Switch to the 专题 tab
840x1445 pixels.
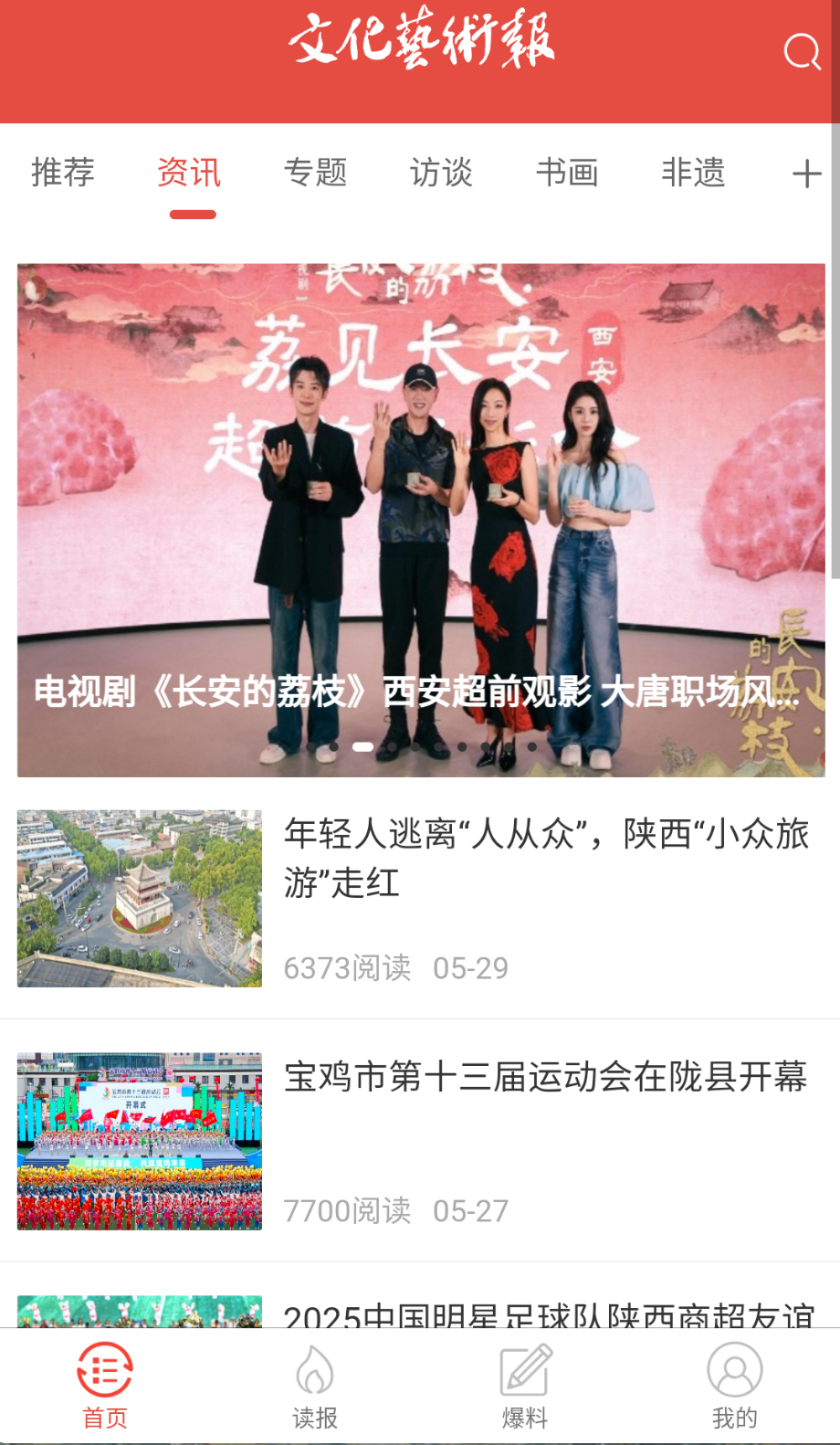(317, 174)
